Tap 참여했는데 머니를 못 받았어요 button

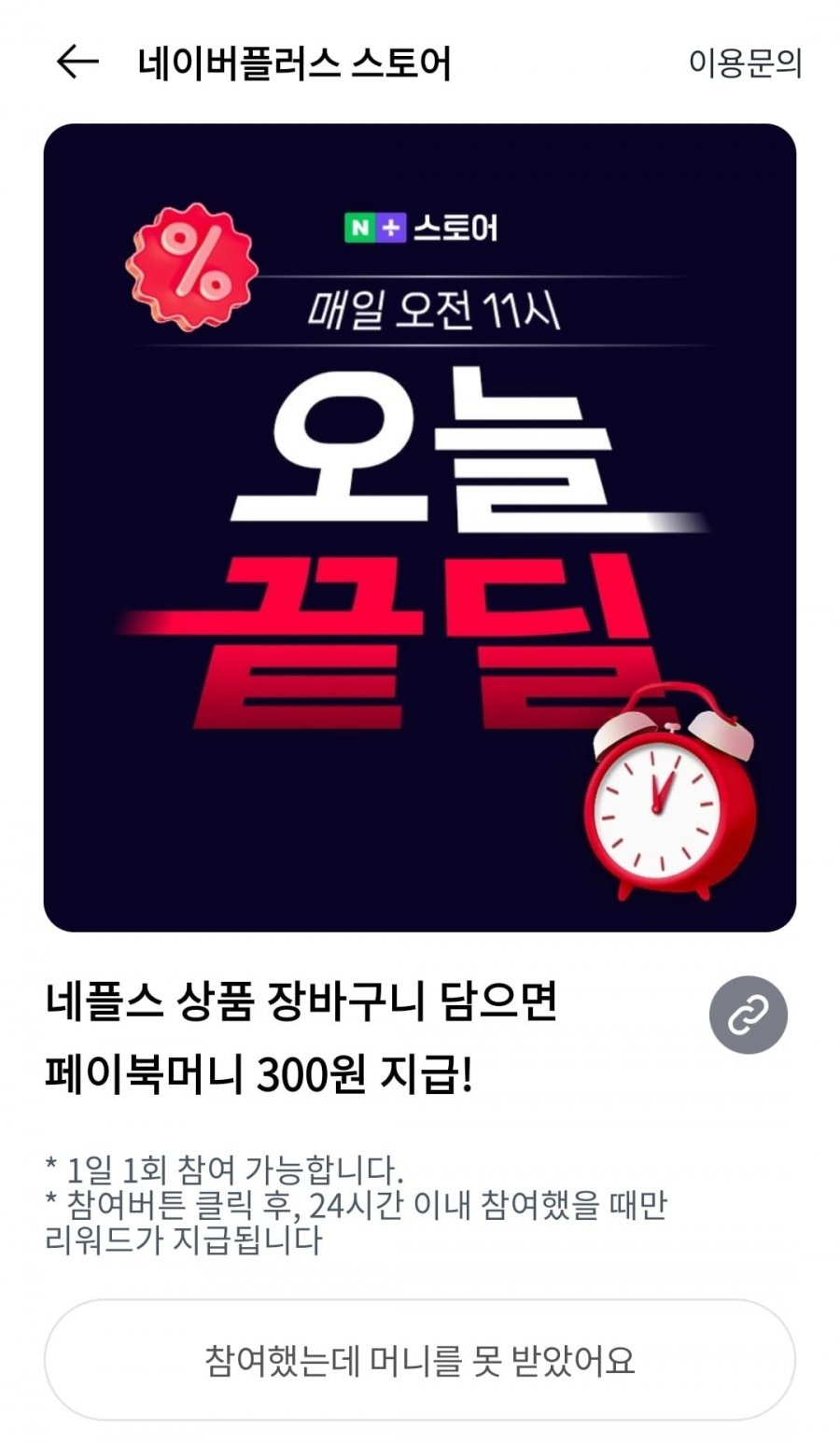[419, 1360]
